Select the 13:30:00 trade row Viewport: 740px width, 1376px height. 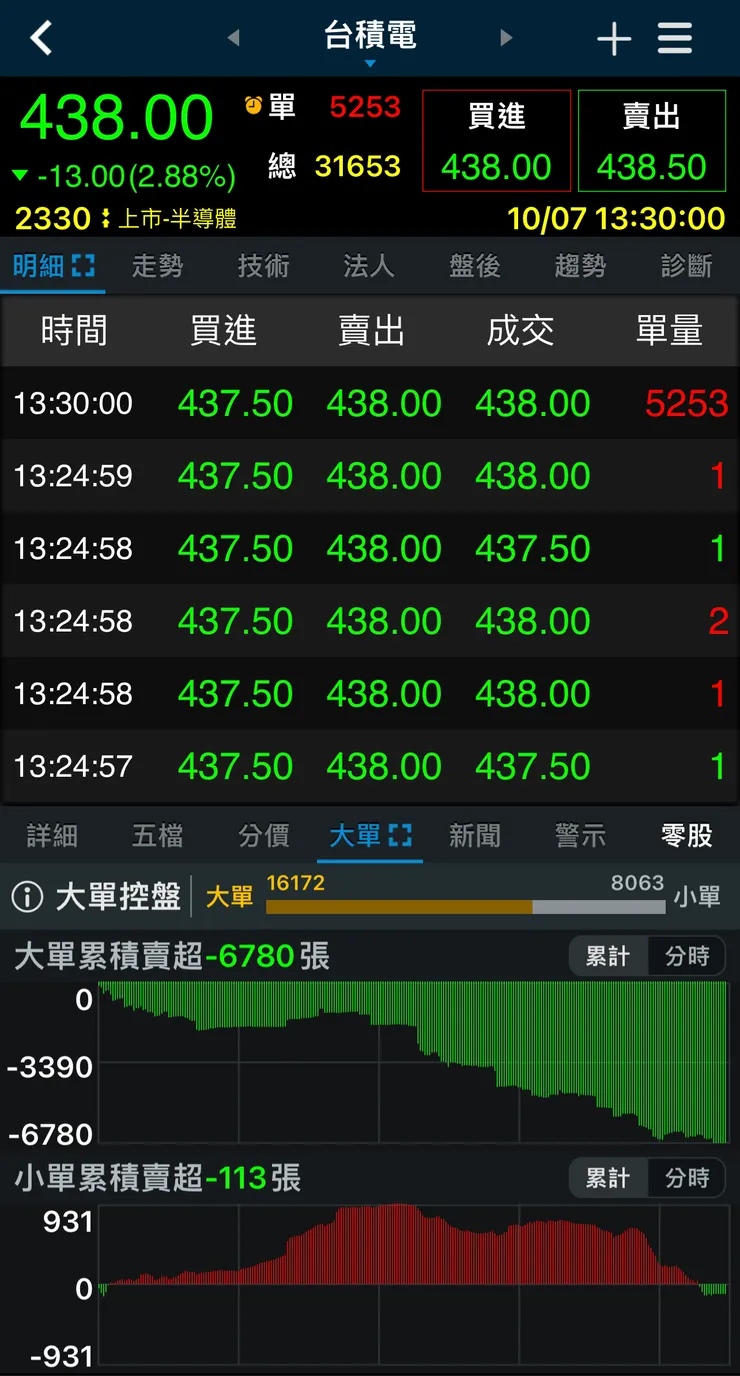(x=370, y=403)
